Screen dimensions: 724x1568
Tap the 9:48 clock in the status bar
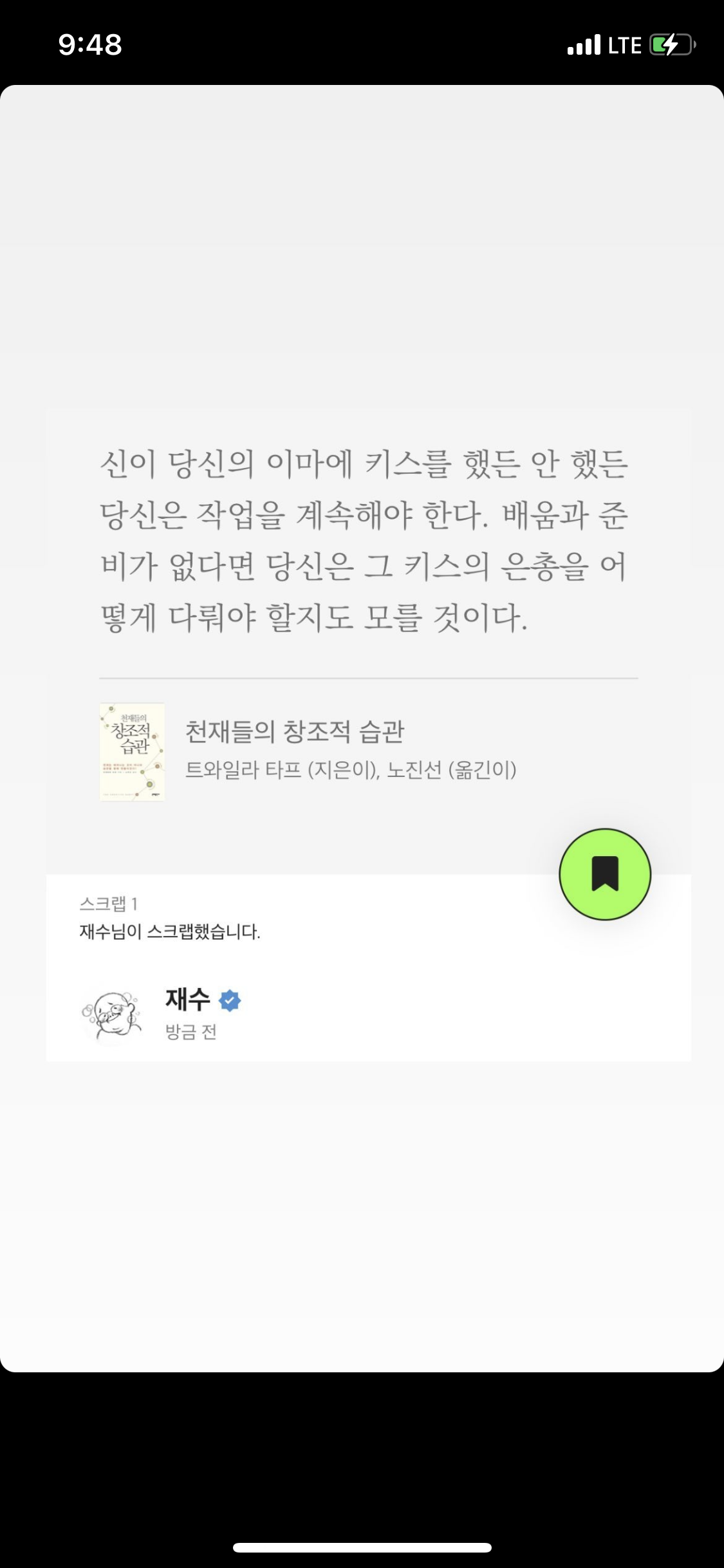pyautogui.click(x=89, y=45)
